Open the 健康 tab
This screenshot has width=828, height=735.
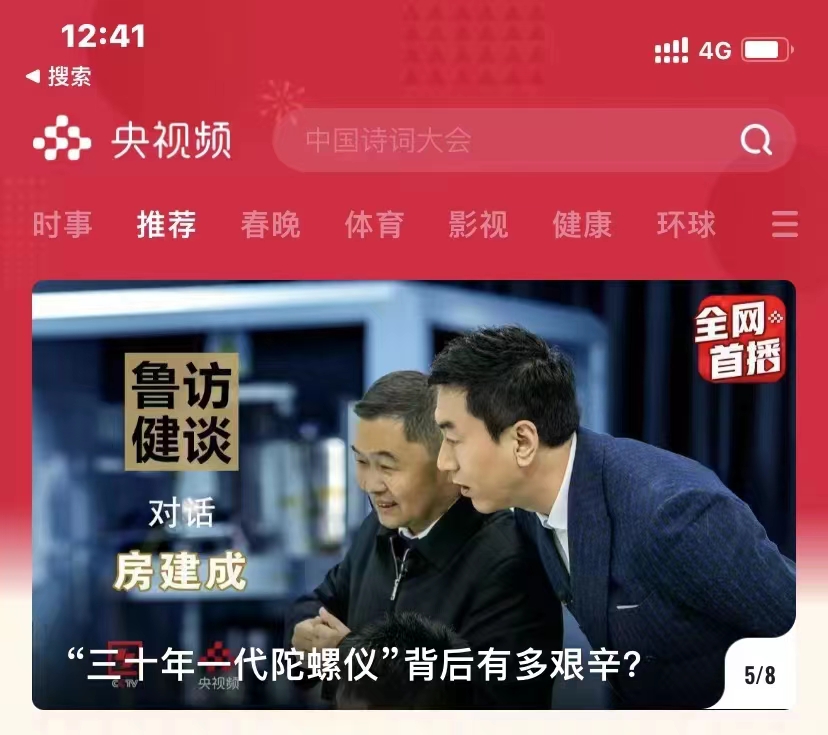pos(582,224)
